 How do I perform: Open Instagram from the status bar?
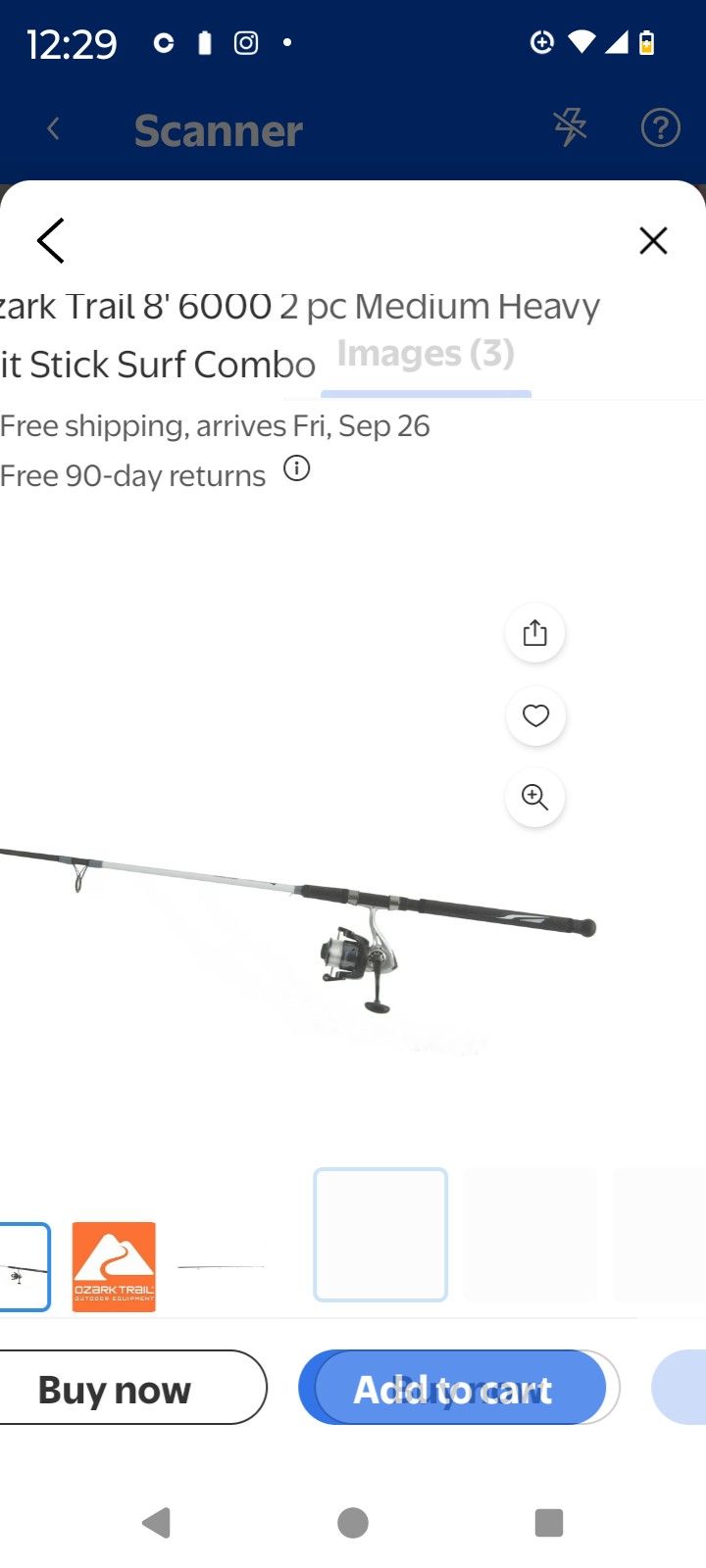click(x=246, y=42)
